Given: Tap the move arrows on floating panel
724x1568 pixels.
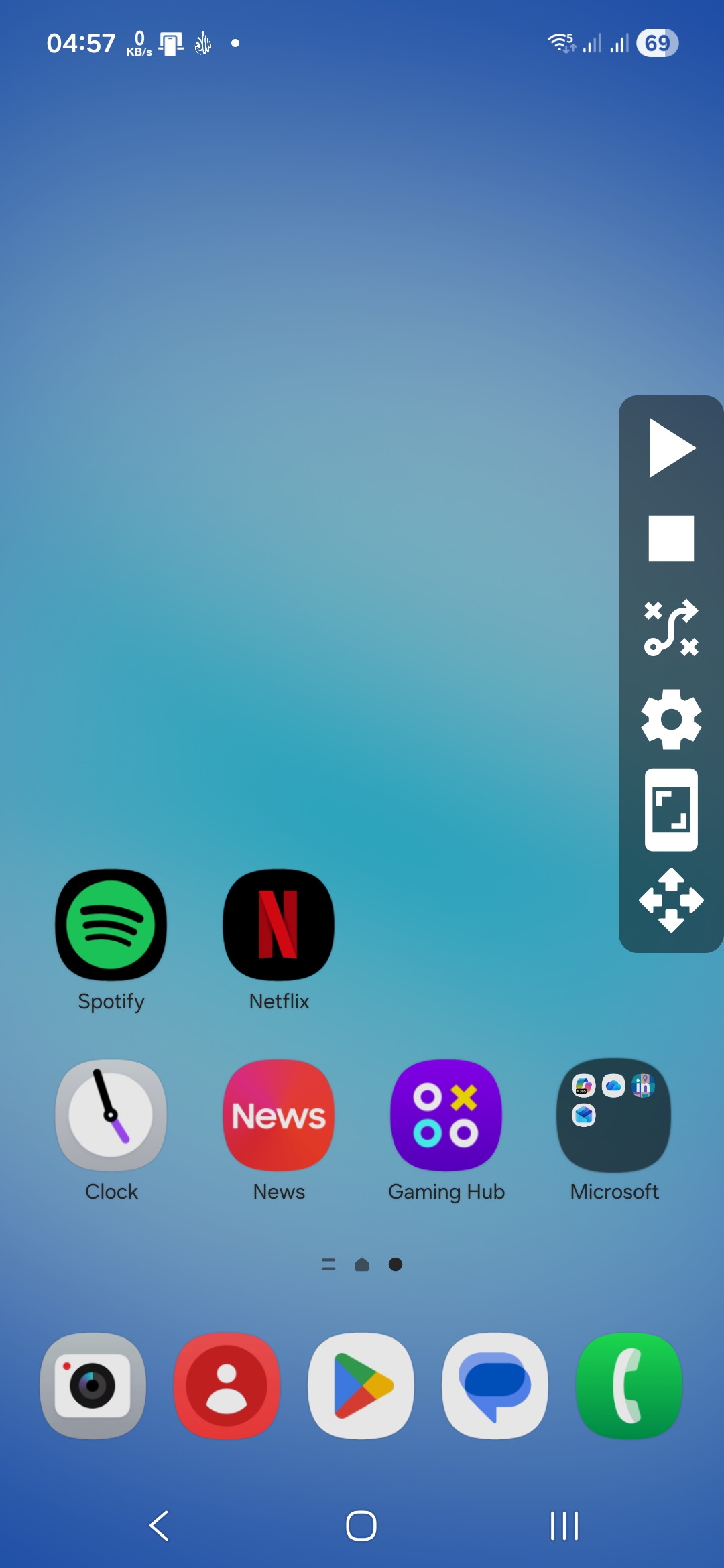Looking at the screenshot, I should (671, 900).
